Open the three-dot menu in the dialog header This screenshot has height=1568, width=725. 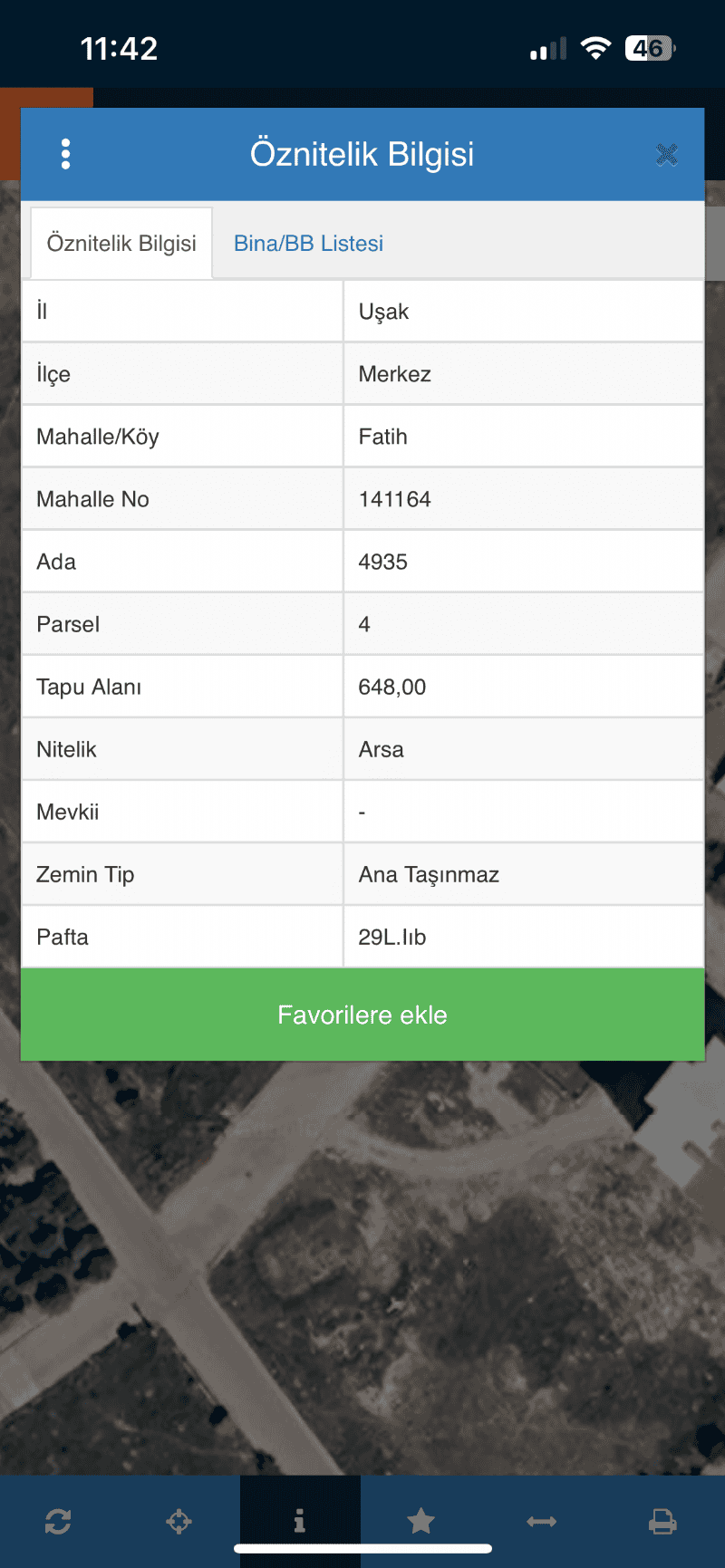[65, 154]
